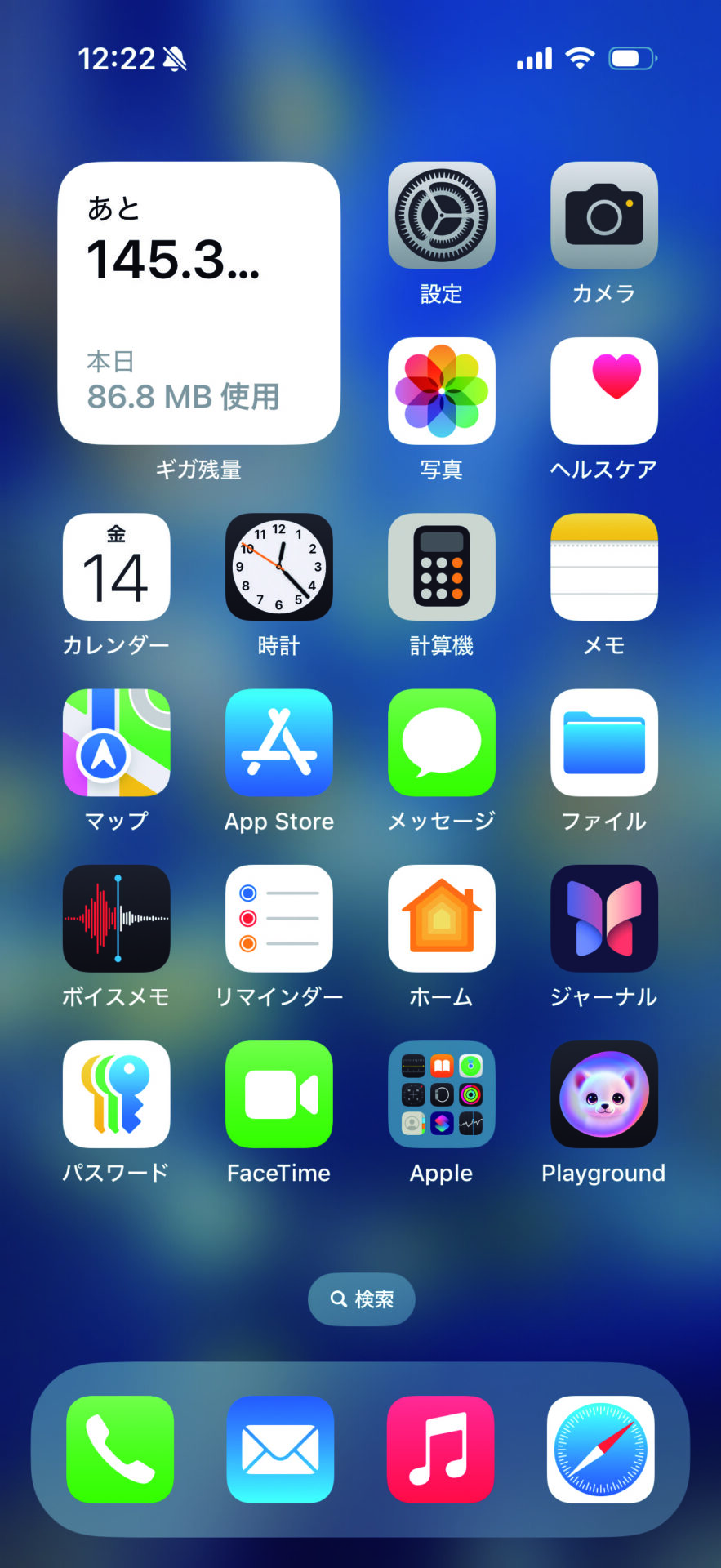
Task: Launch the Playground app
Action: coord(603,1094)
